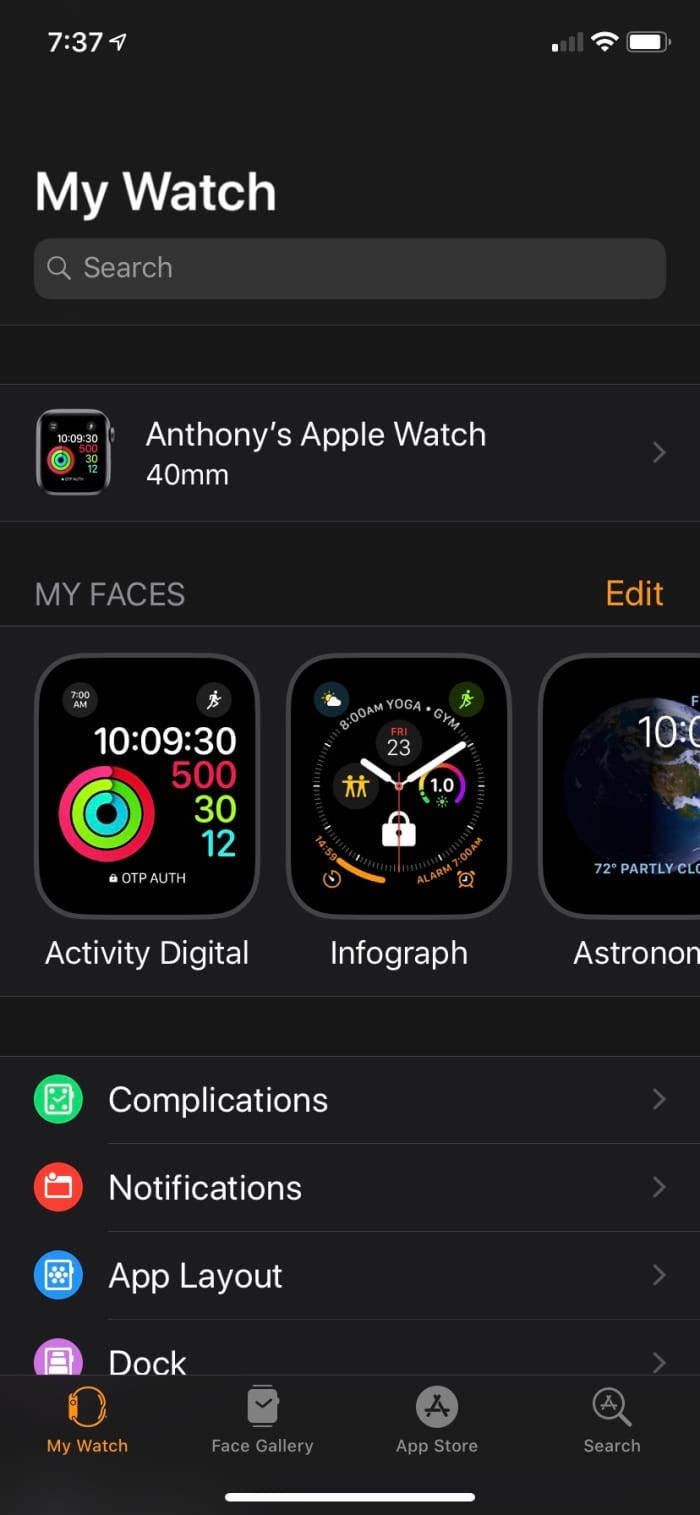Open App Layout settings
The width and height of the screenshot is (700, 1515).
tap(350, 1276)
